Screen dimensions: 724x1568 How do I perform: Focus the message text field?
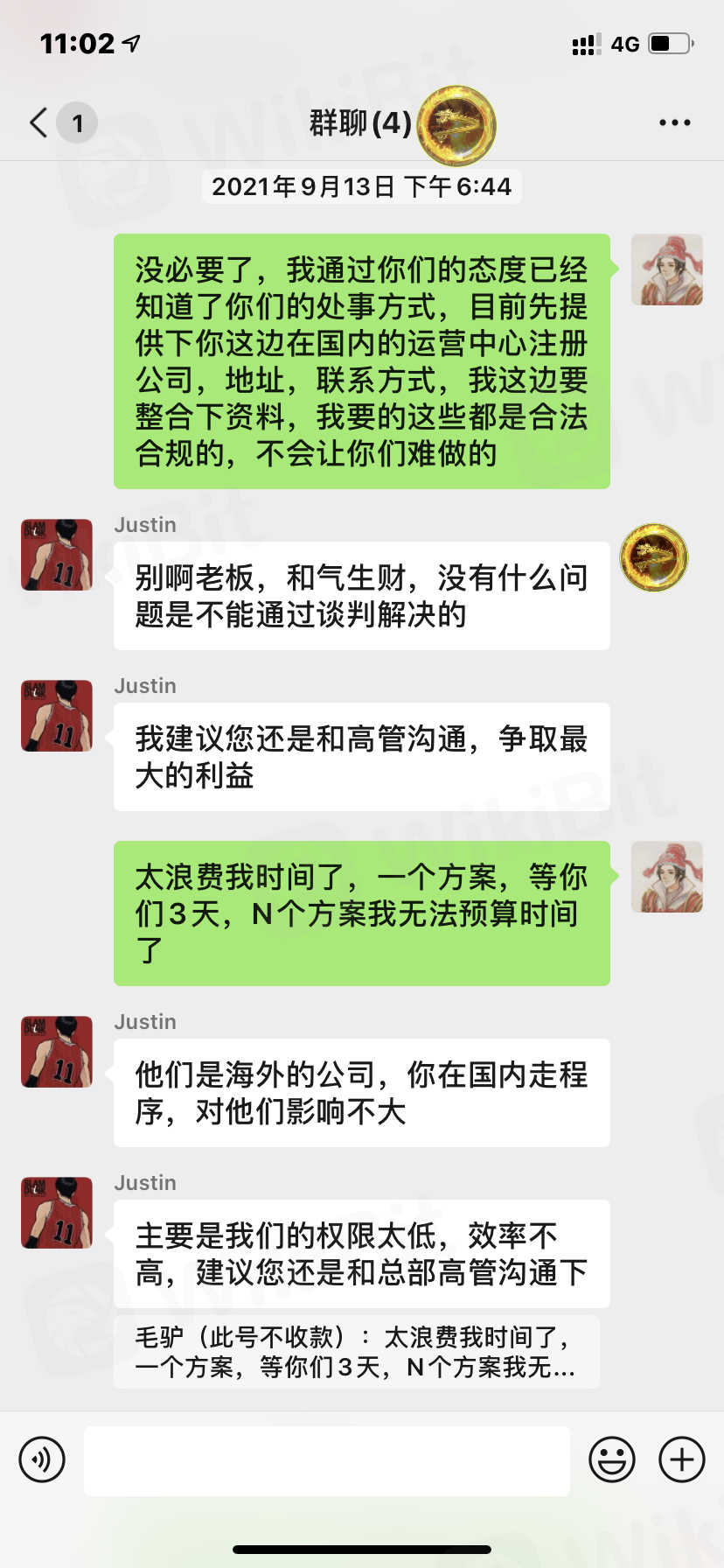pyautogui.click(x=326, y=1460)
